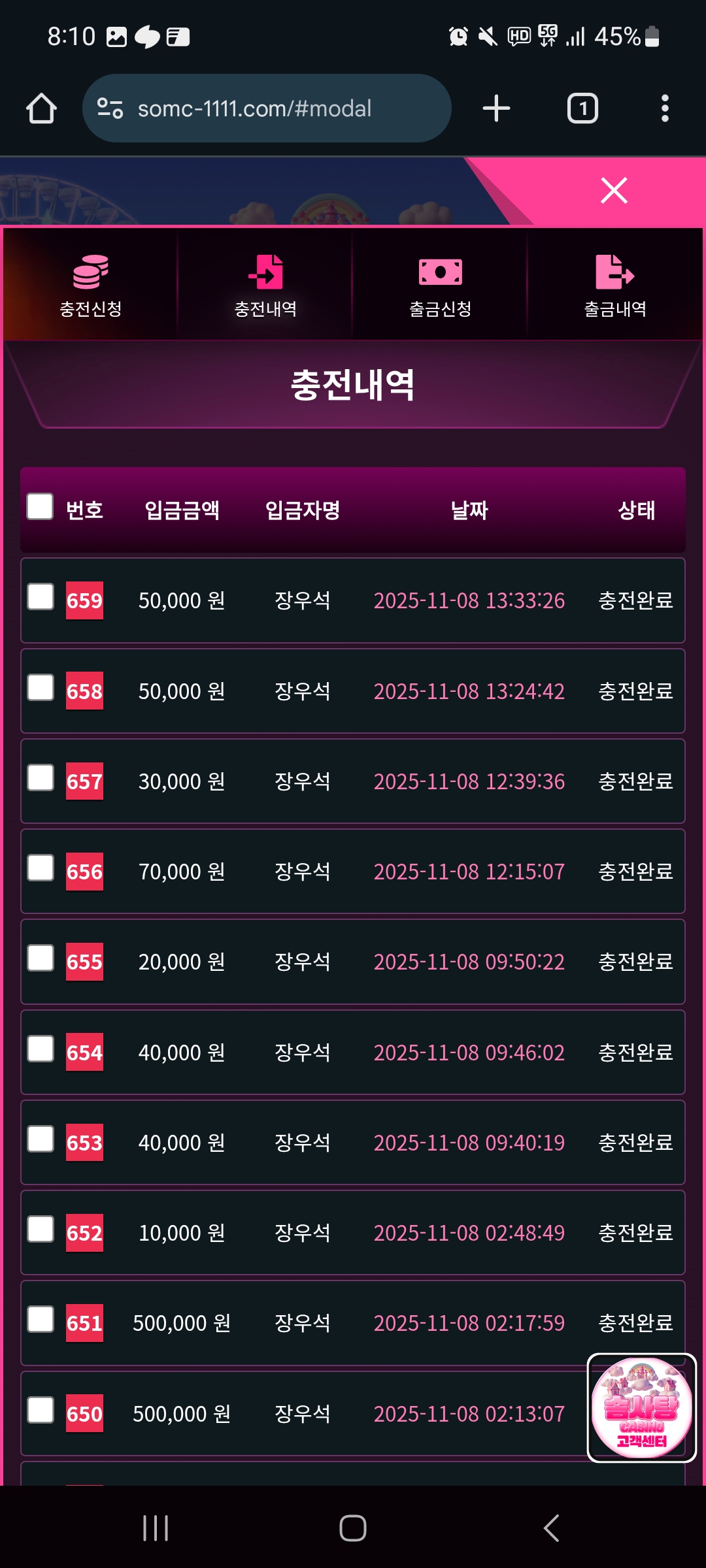This screenshot has width=706, height=1568.
Task: Switch to the 충전신청 tab
Action: tap(91, 285)
